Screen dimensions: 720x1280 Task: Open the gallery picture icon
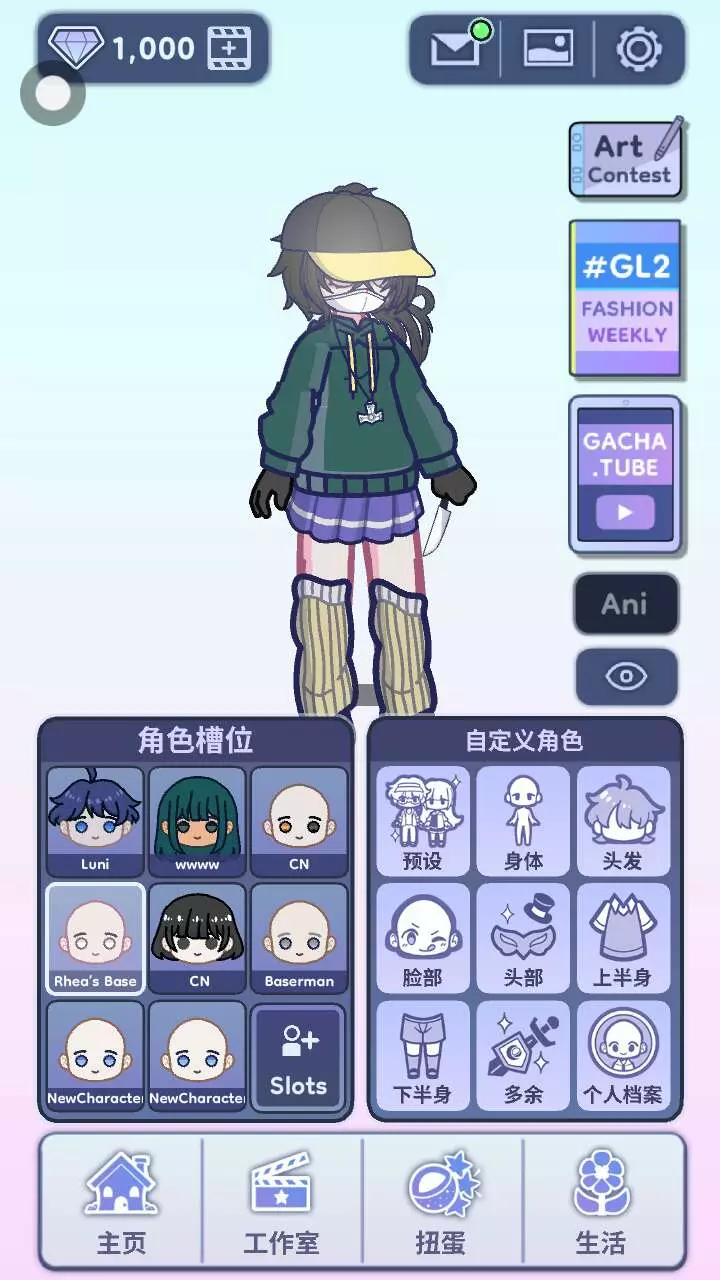548,48
